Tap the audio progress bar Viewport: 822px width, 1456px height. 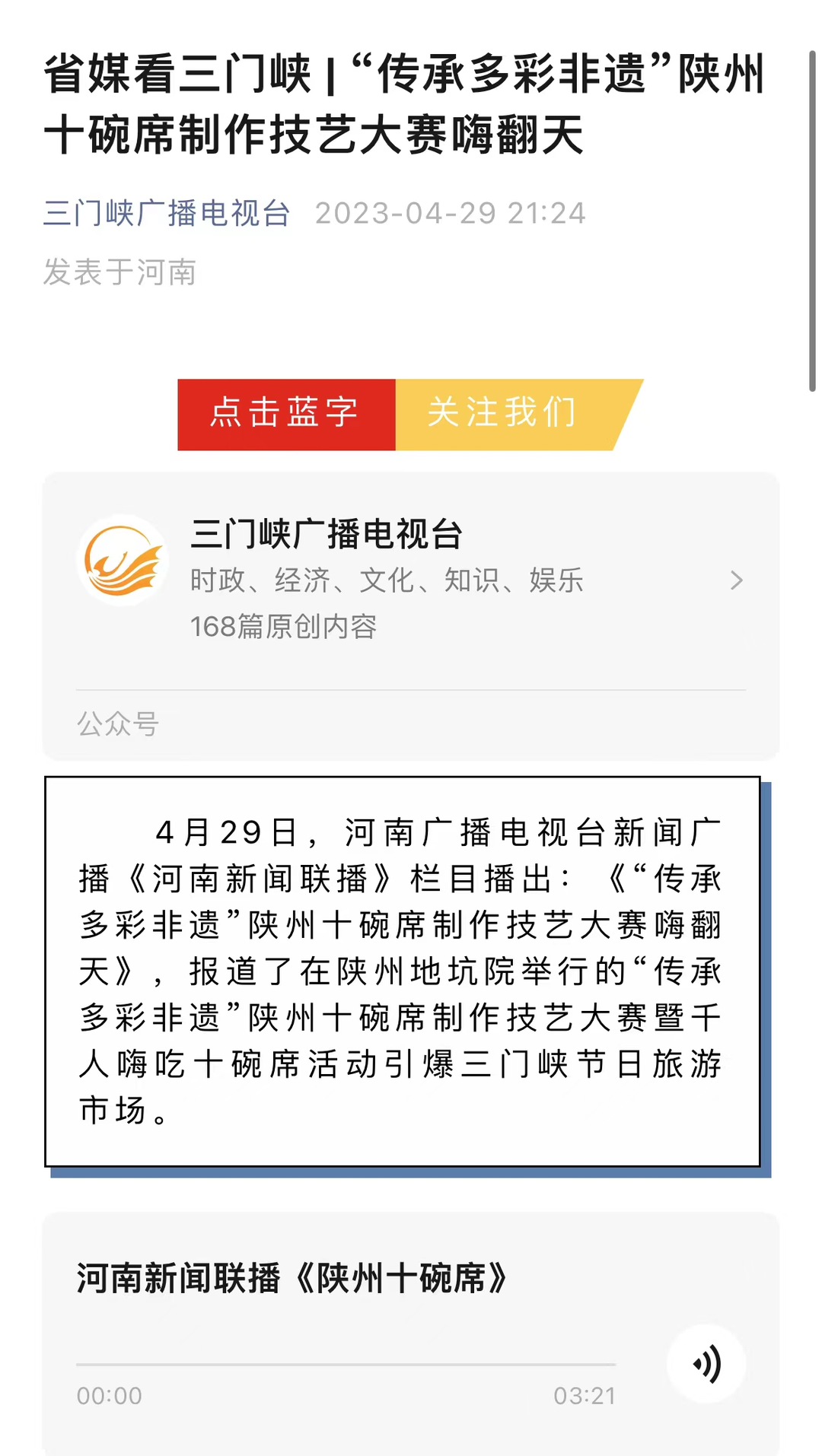(346, 1364)
